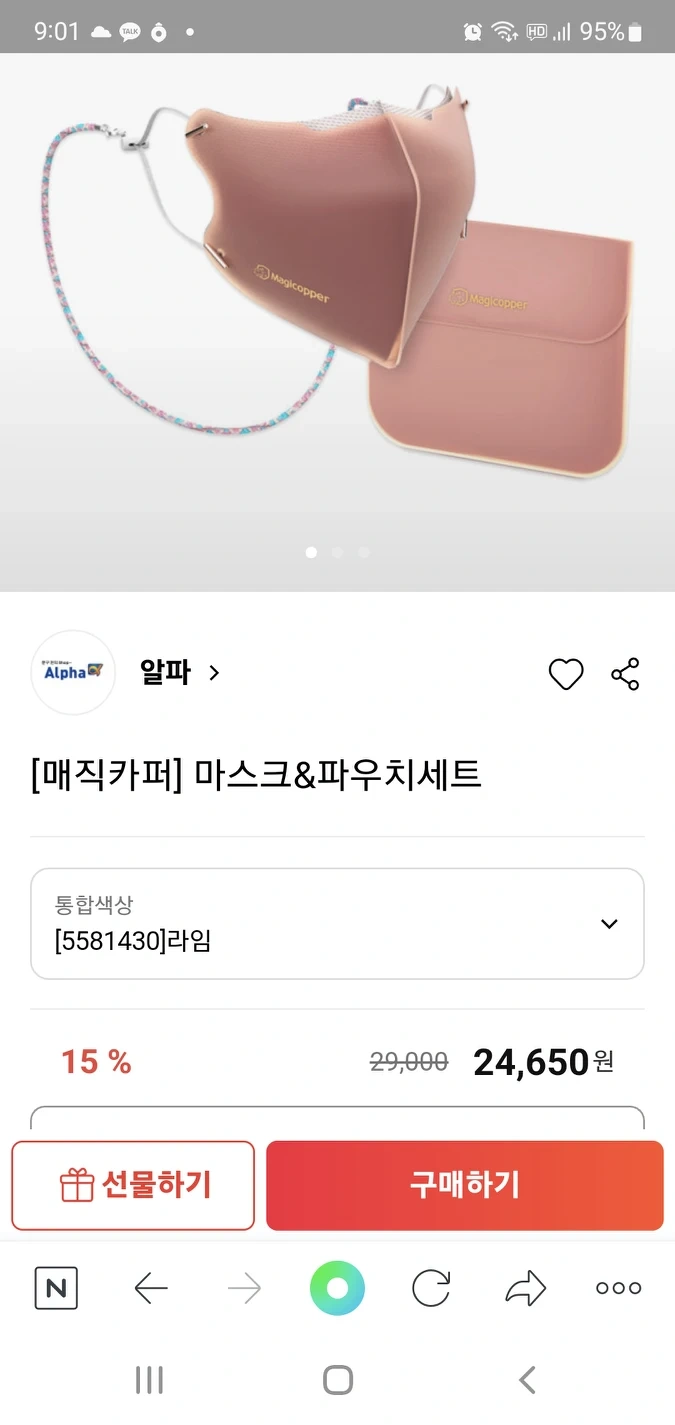Open the browser's three-dot more menu
The width and height of the screenshot is (675, 1425).
(x=618, y=1288)
